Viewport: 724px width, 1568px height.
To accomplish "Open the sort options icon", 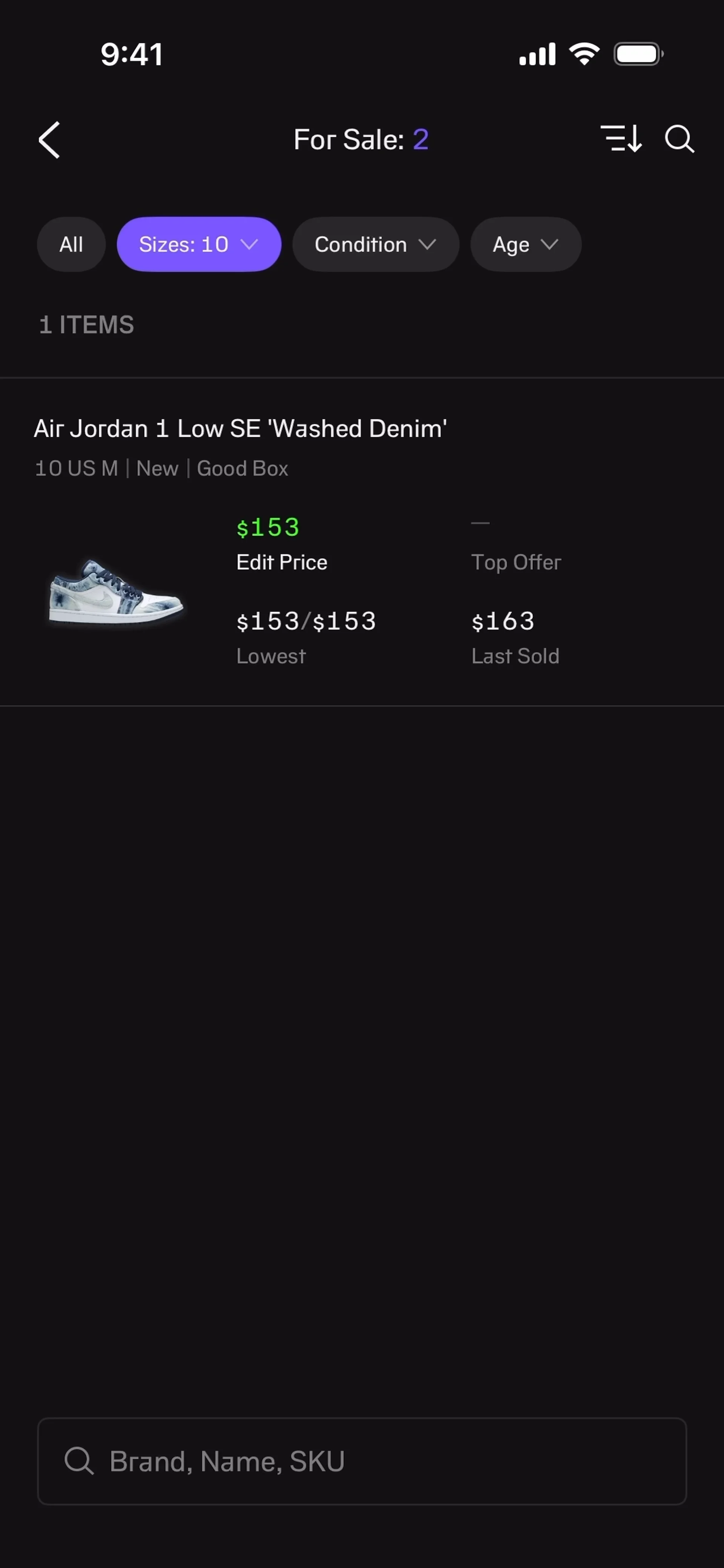I will pyautogui.click(x=620, y=139).
